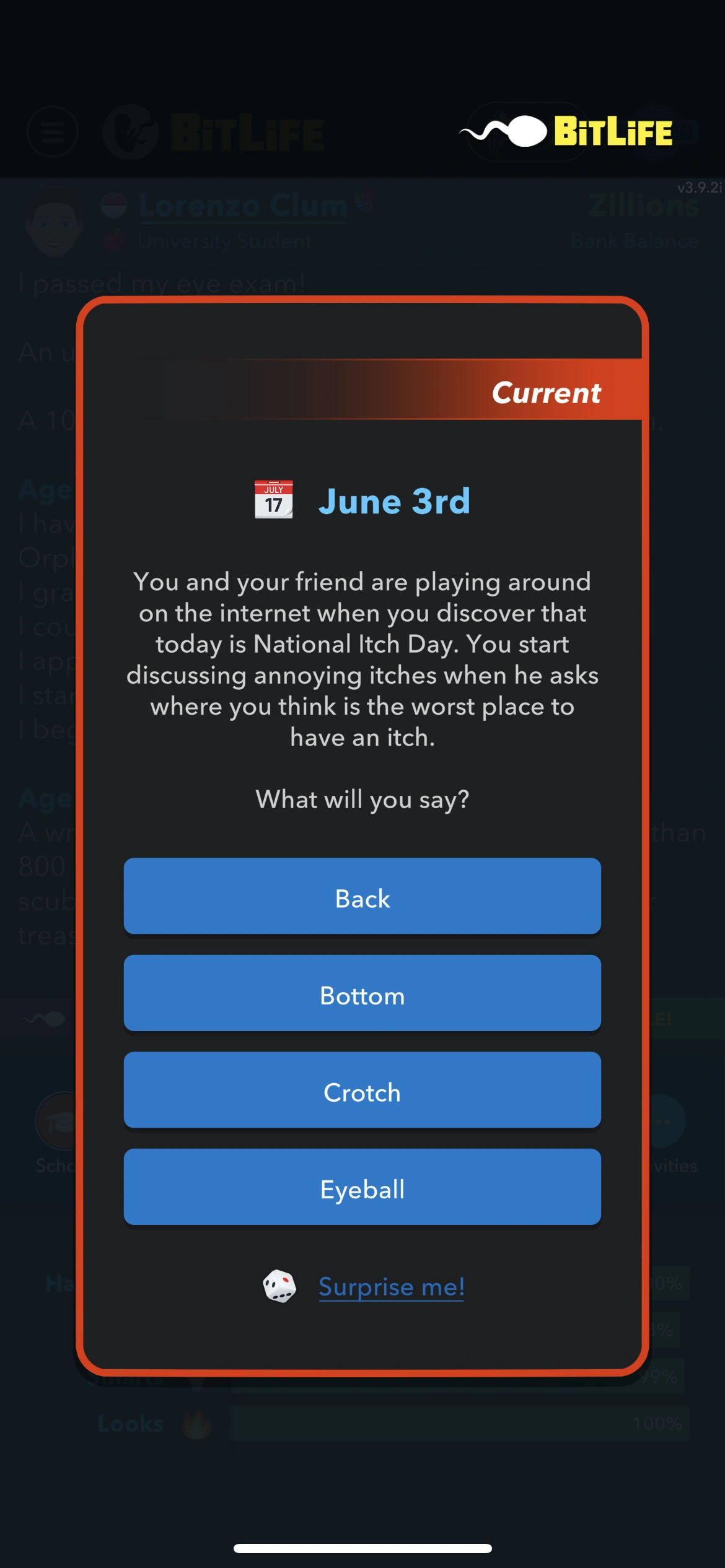Image resolution: width=725 pixels, height=1568 pixels.
Task: Select the Crotch answer button
Action: click(x=362, y=1090)
